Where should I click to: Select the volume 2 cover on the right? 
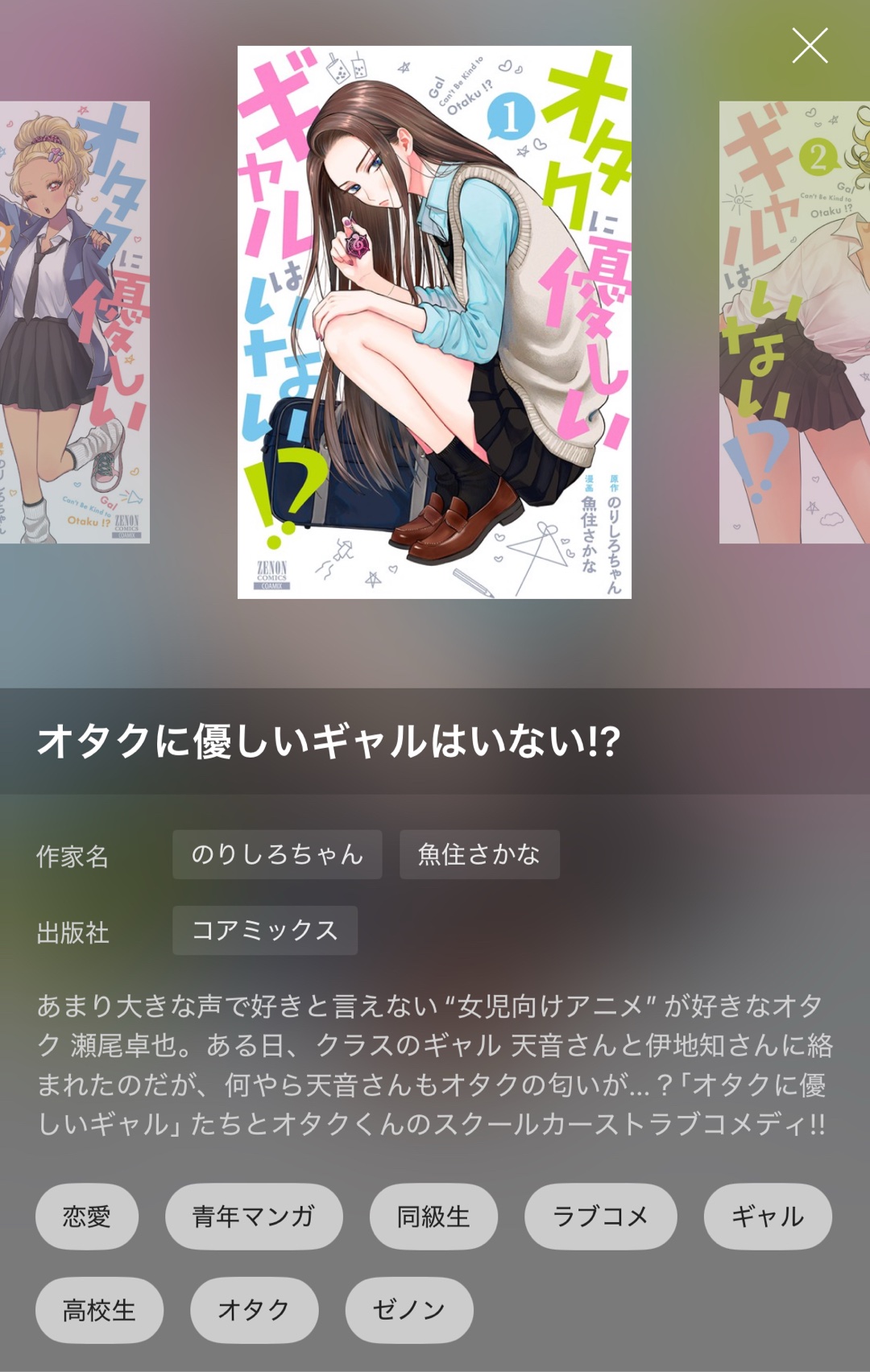click(793, 322)
